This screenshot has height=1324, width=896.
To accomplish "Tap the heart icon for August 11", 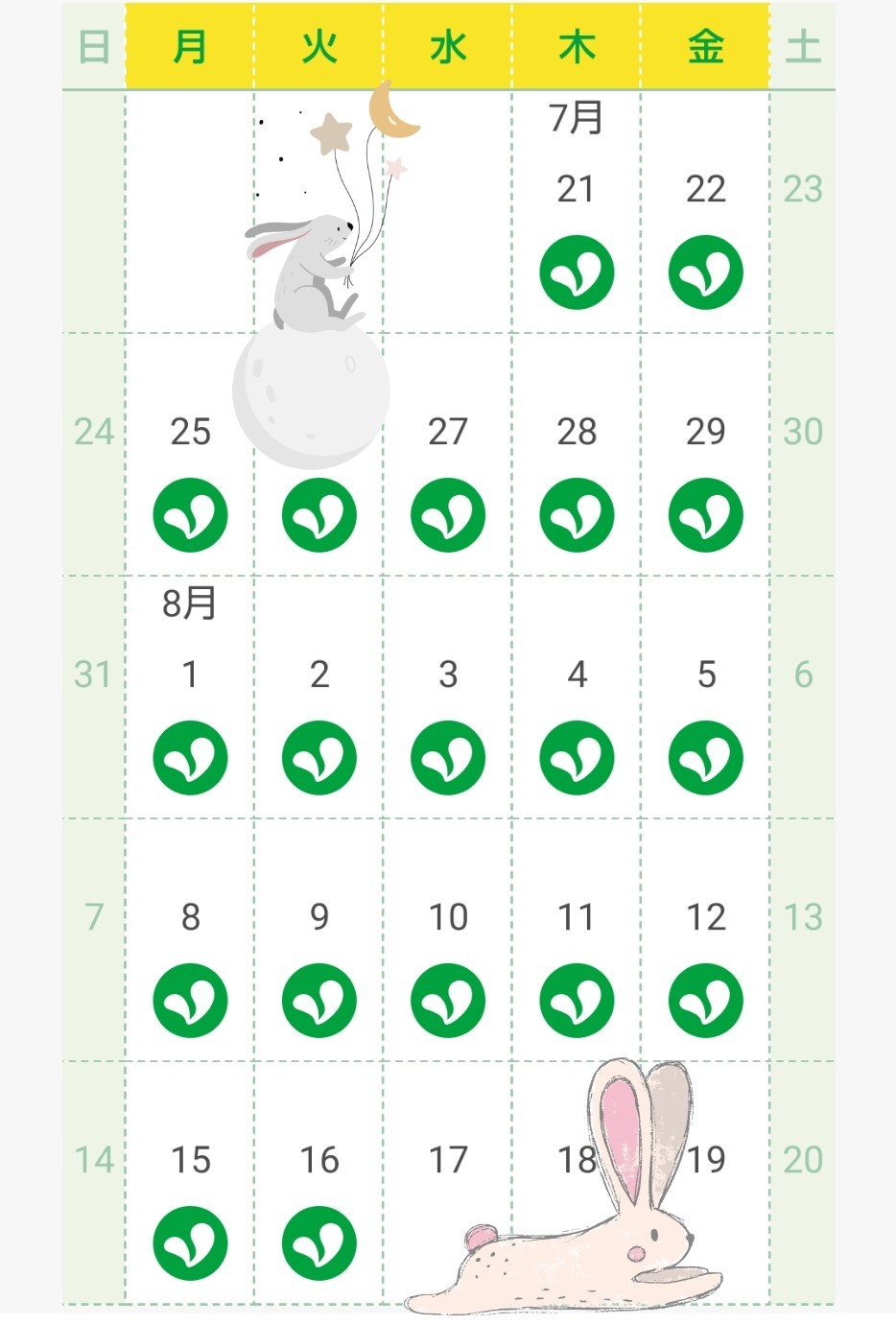I will tap(577, 1001).
